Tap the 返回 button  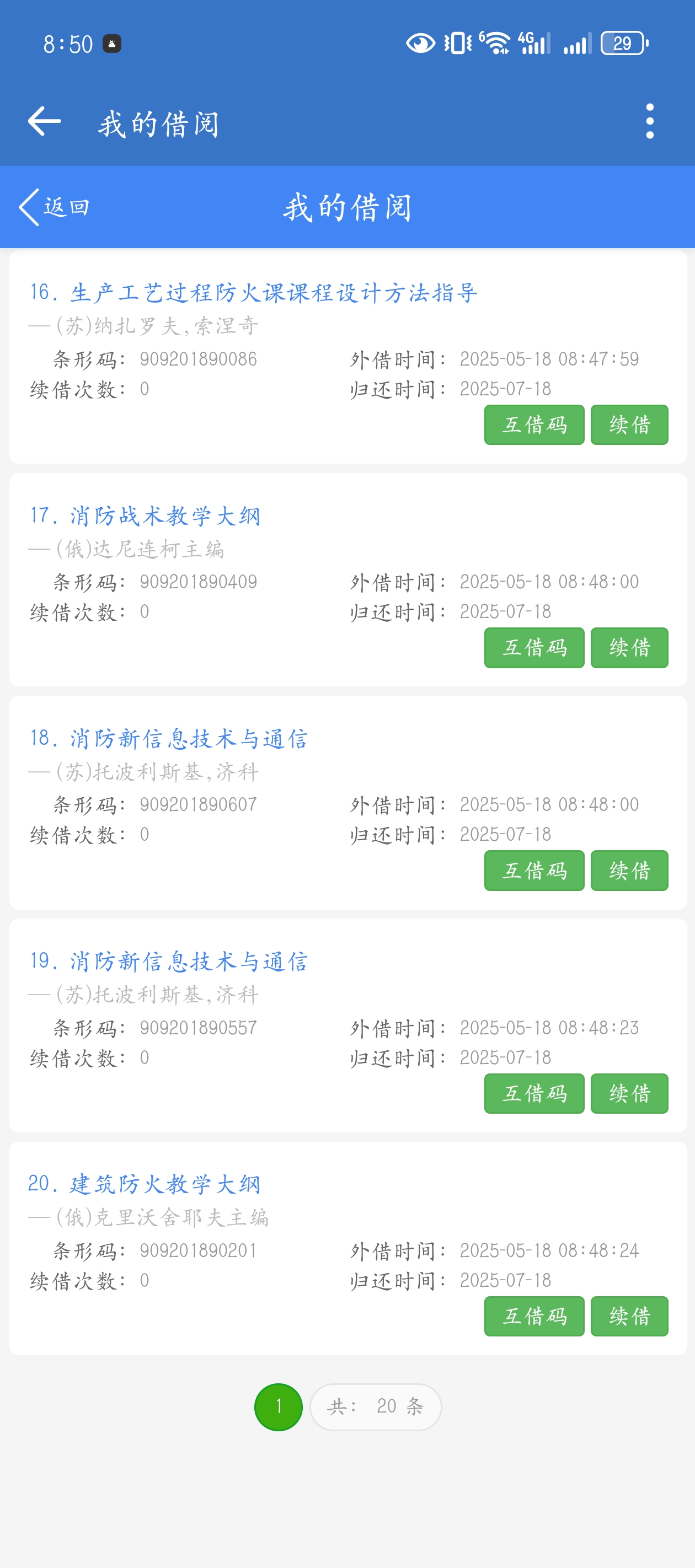pos(55,207)
